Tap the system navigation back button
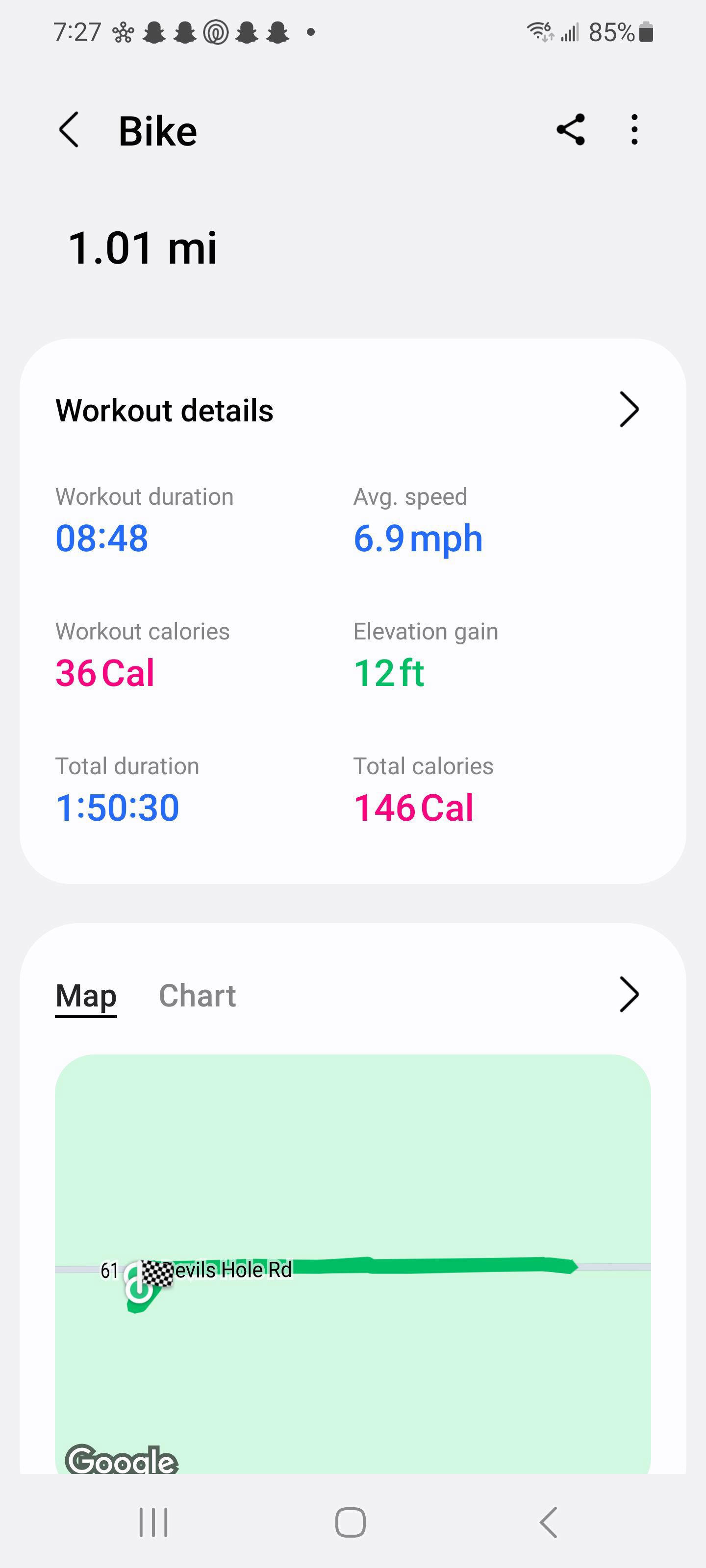 [x=548, y=1522]
